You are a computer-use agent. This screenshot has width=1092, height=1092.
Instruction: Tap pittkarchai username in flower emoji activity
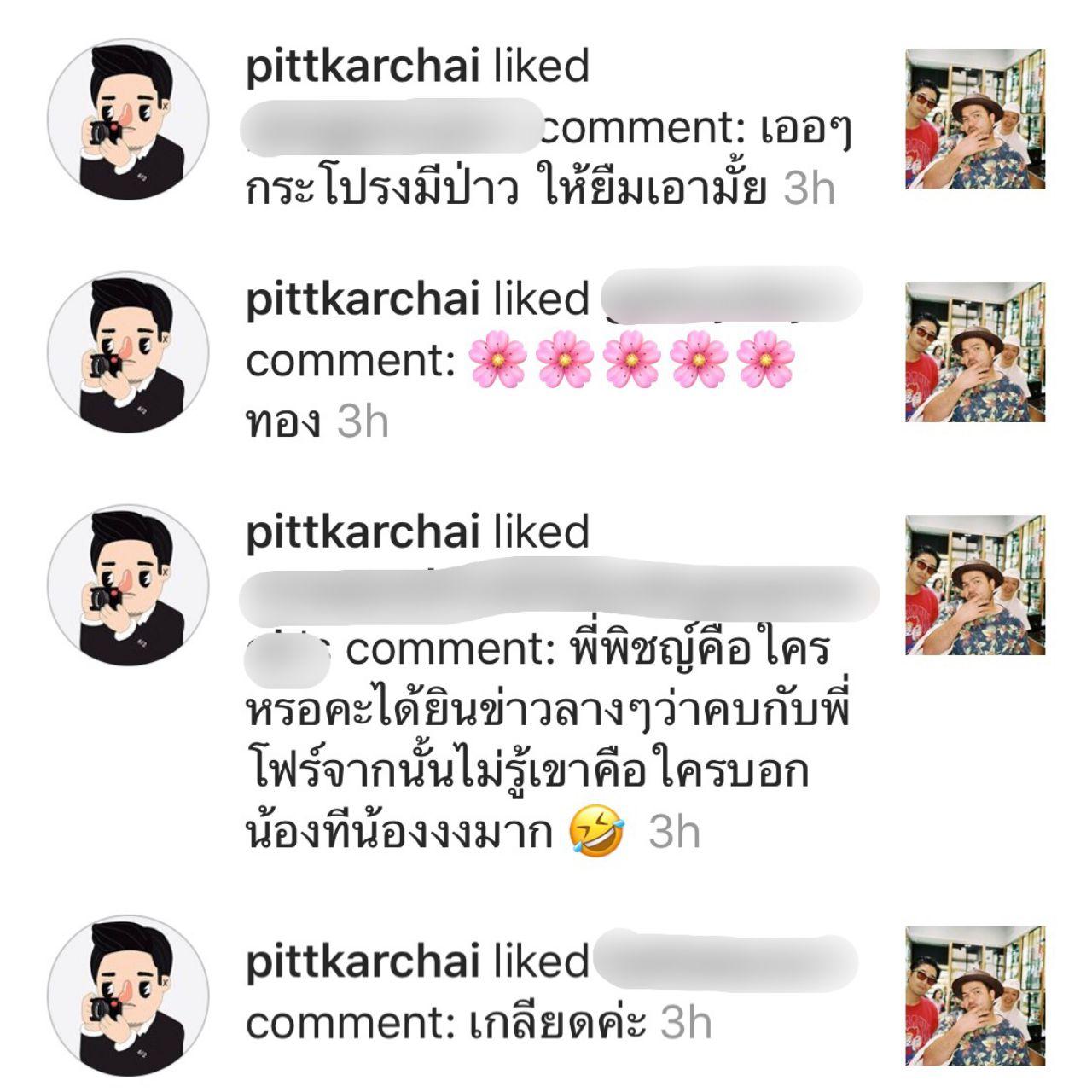click(363, 299)
